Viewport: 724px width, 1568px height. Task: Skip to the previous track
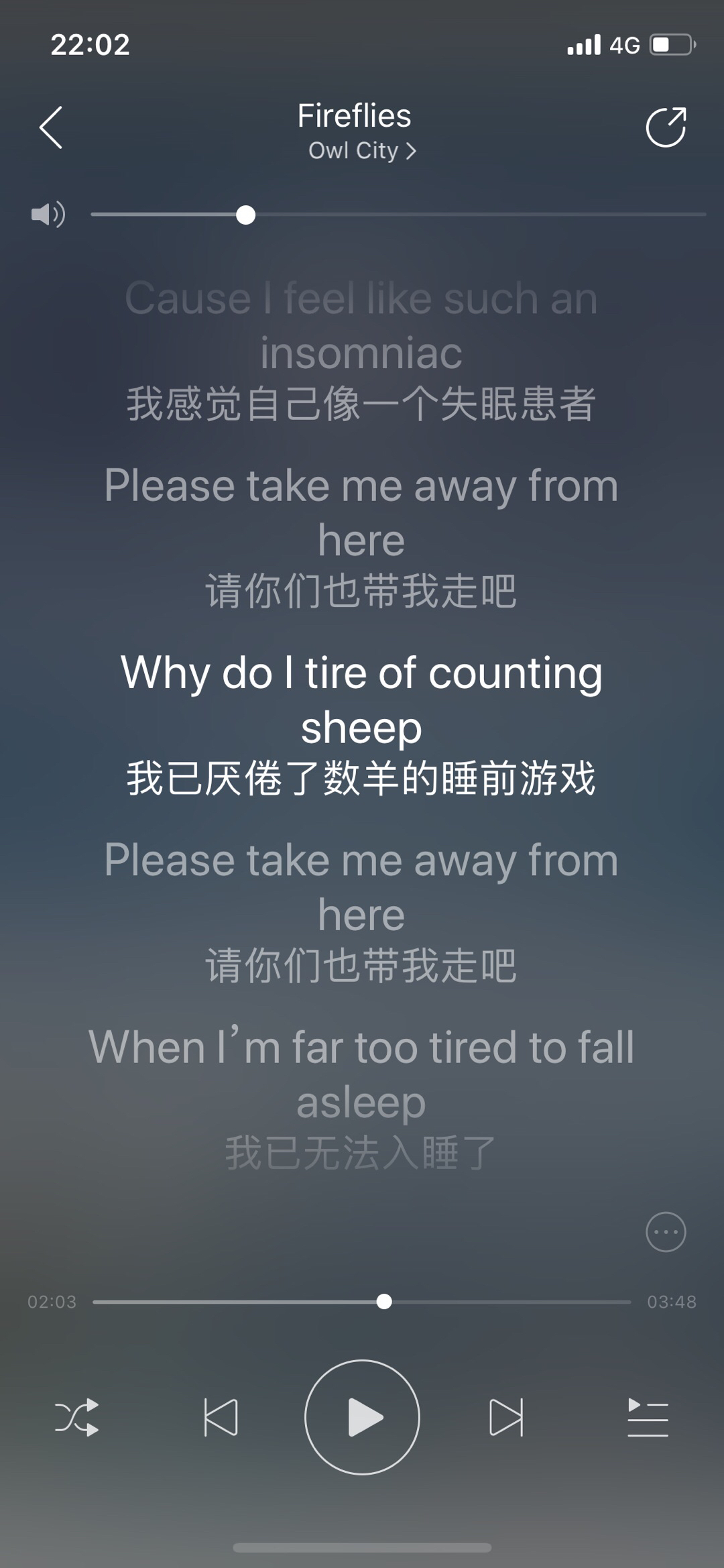221,1417
